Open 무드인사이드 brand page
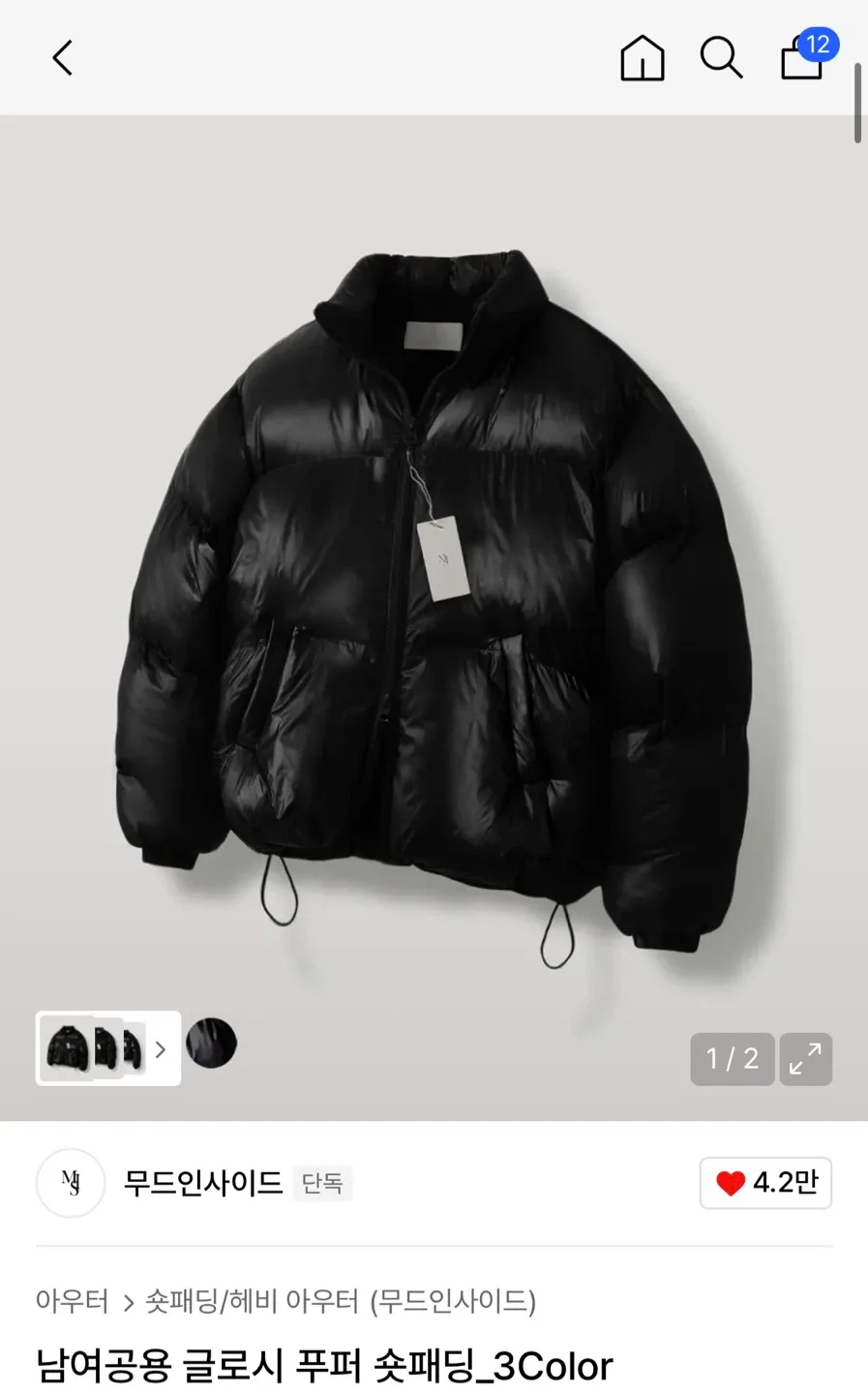 point(202,1182)
